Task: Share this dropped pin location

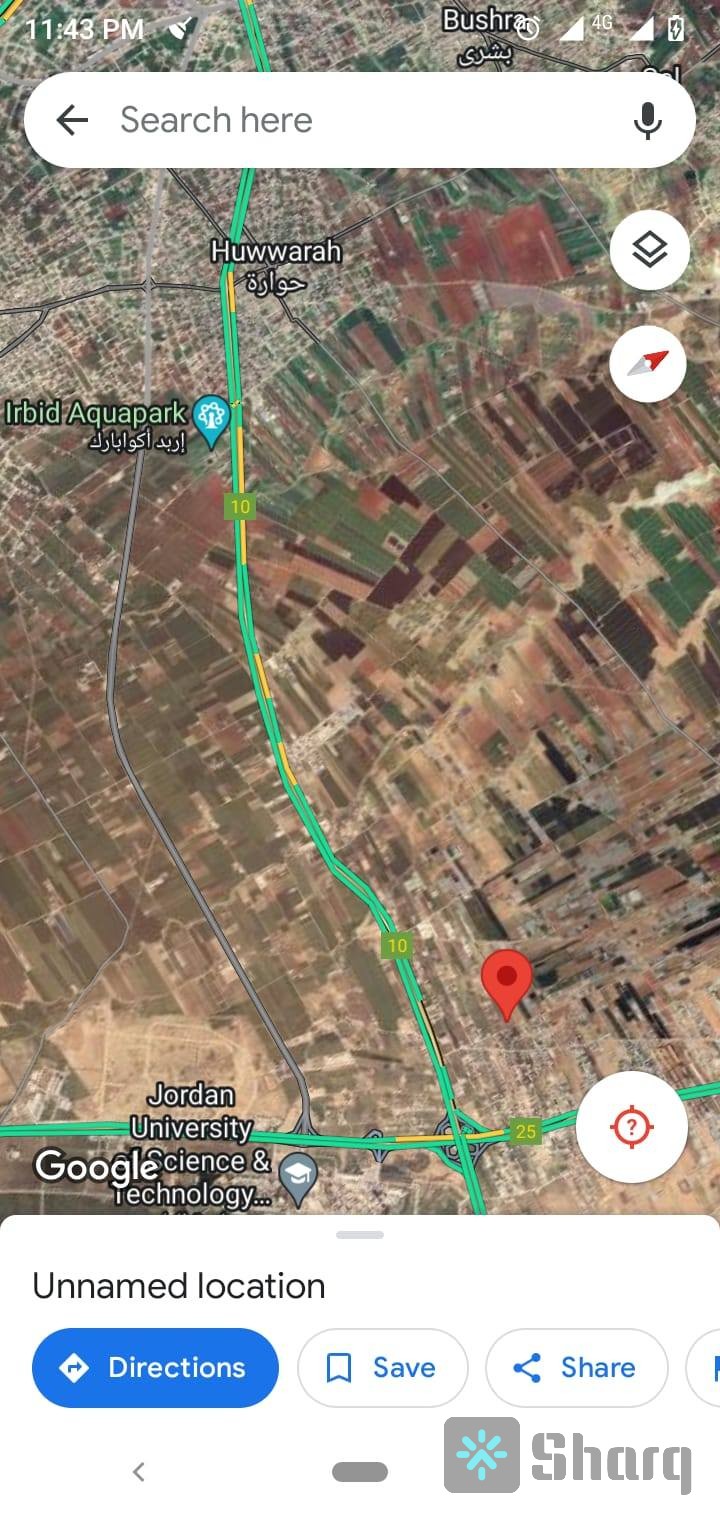Action: [x=575, y=1367]
